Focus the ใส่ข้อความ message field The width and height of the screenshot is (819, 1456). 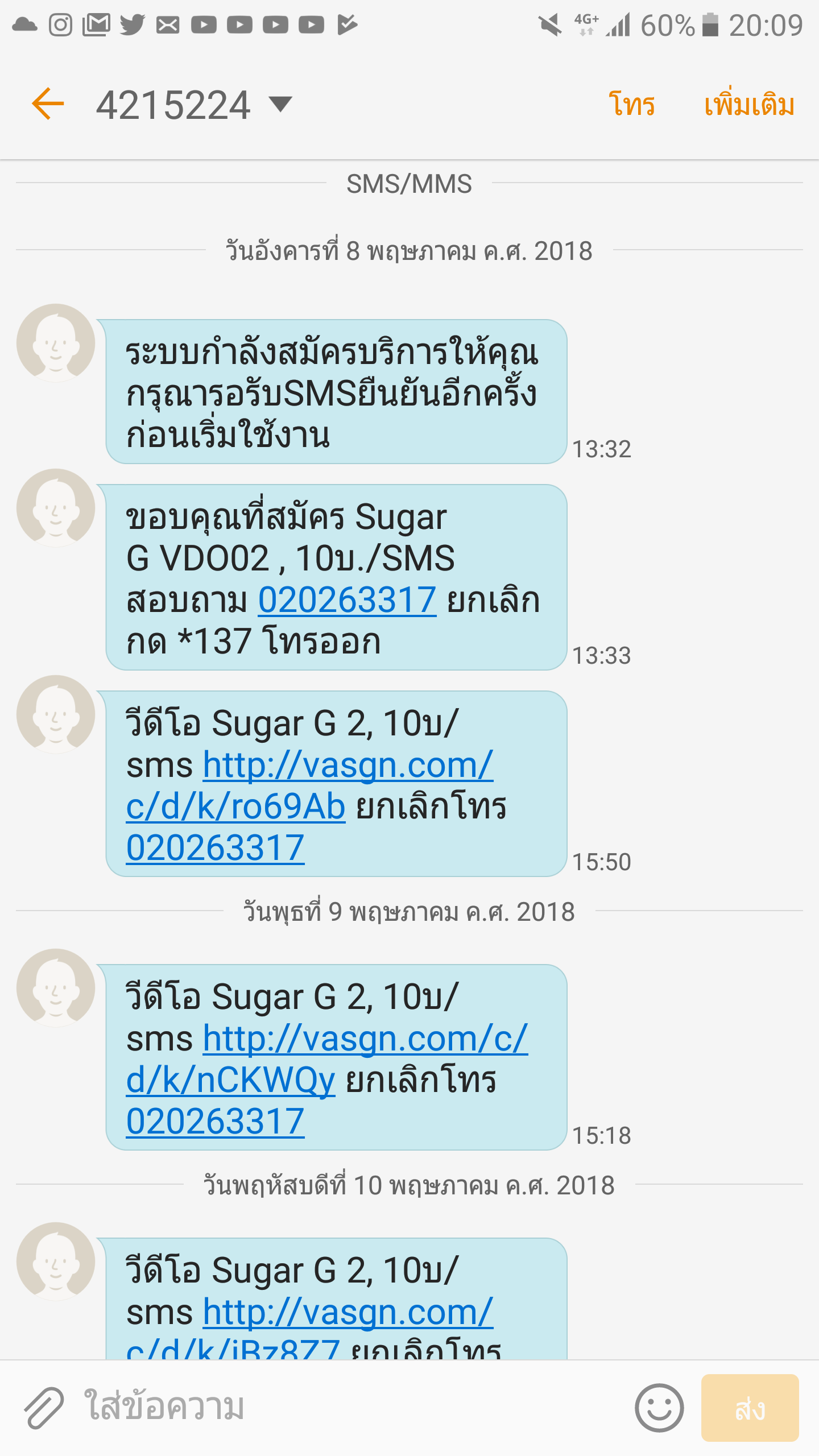pos(341,1407)
